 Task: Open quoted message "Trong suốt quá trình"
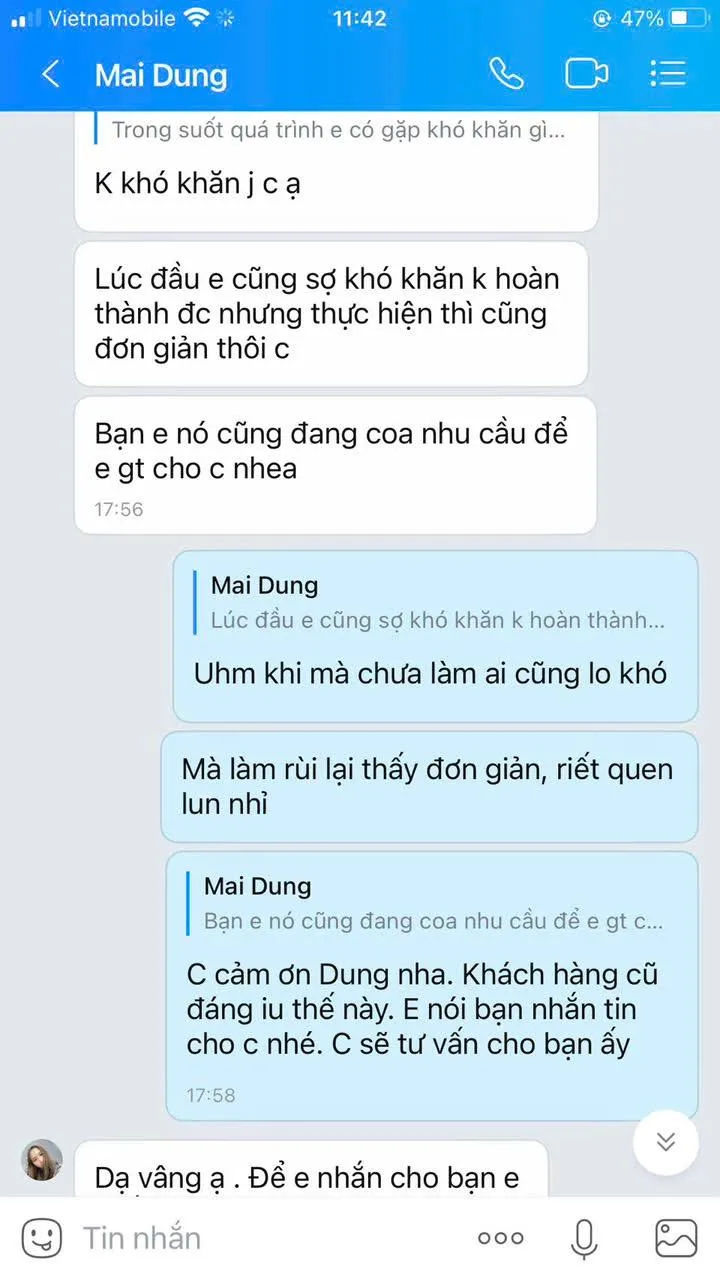coord(338,130)
